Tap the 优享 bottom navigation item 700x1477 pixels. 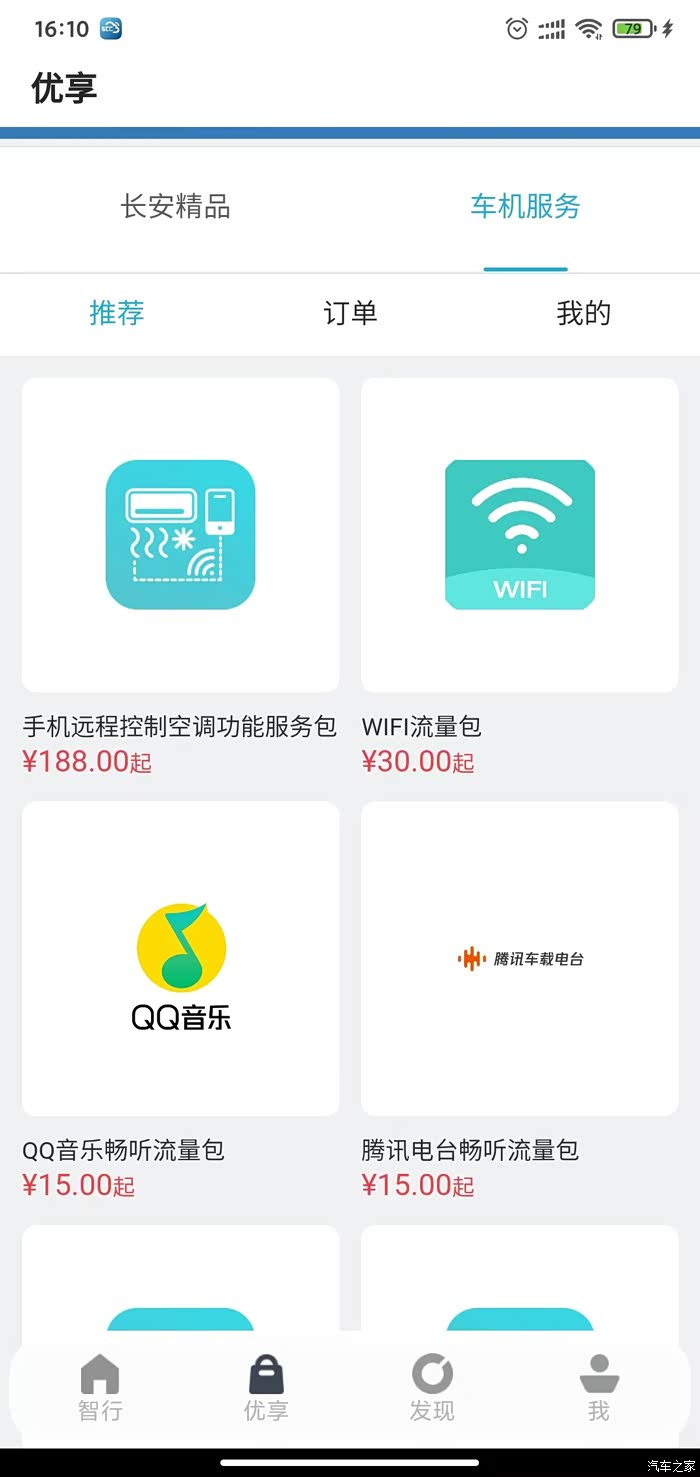[266, 1388]
